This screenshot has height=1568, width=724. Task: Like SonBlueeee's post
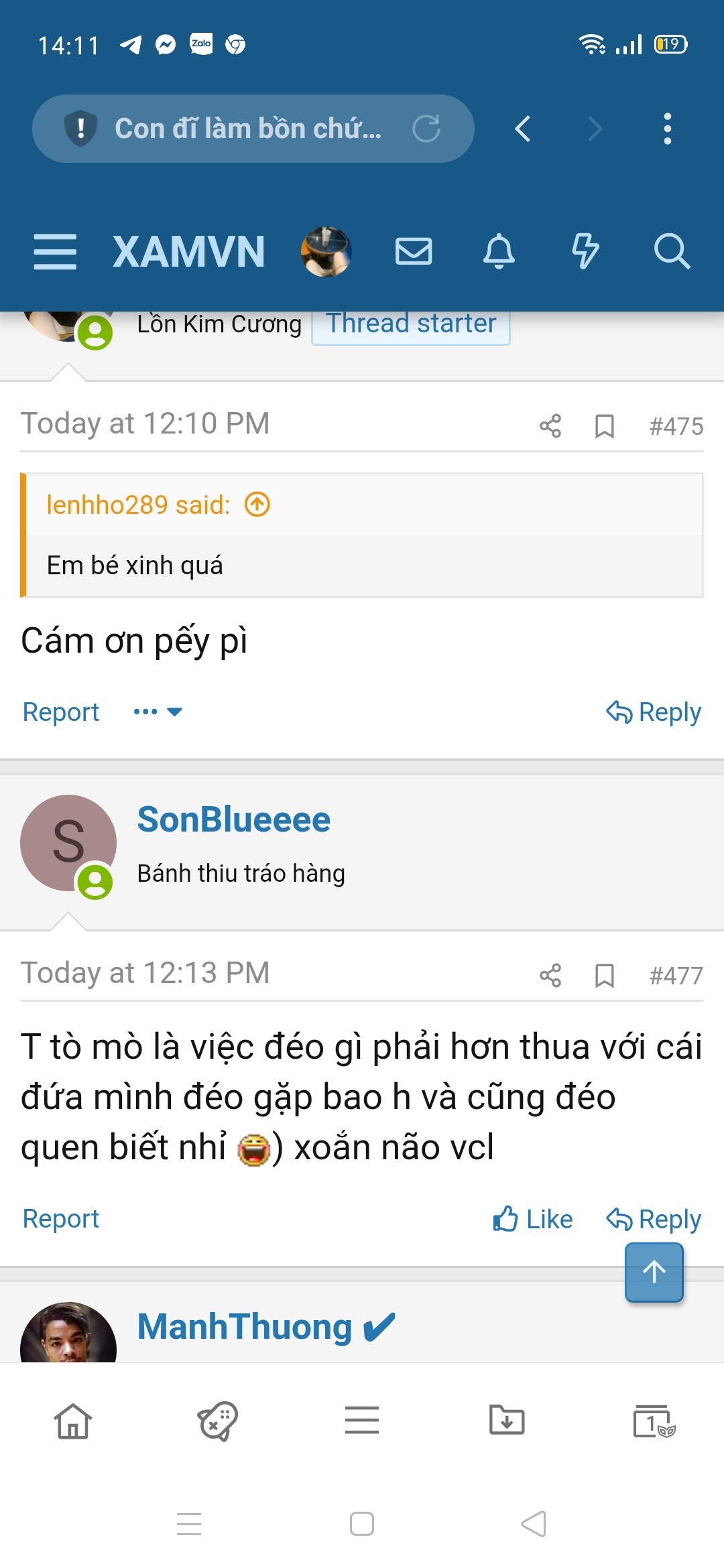pos(533,1219)
